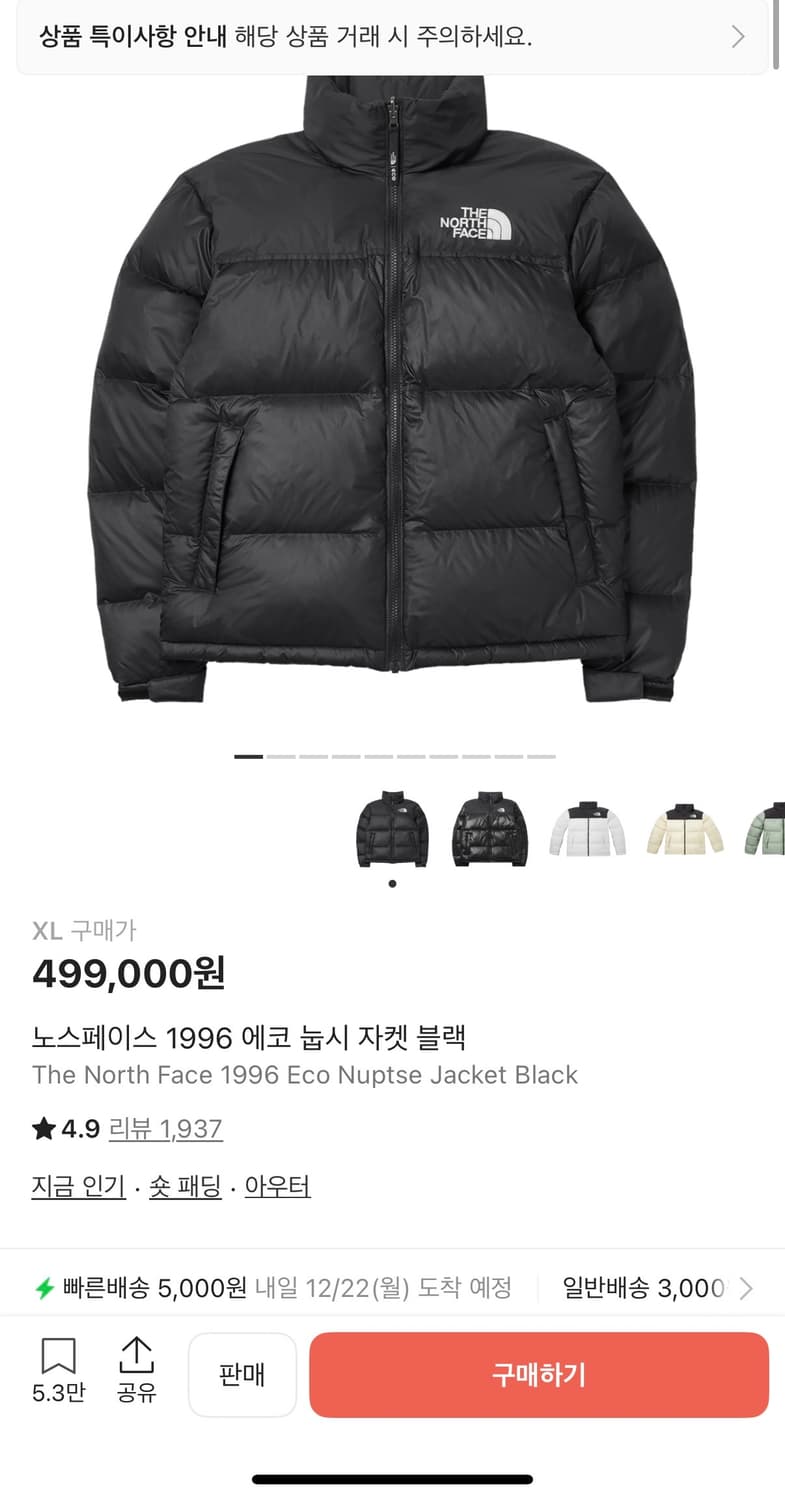785x1500 pixels.
Task: Click the 판매 sell button
Action: click(x=242, y=1374)
